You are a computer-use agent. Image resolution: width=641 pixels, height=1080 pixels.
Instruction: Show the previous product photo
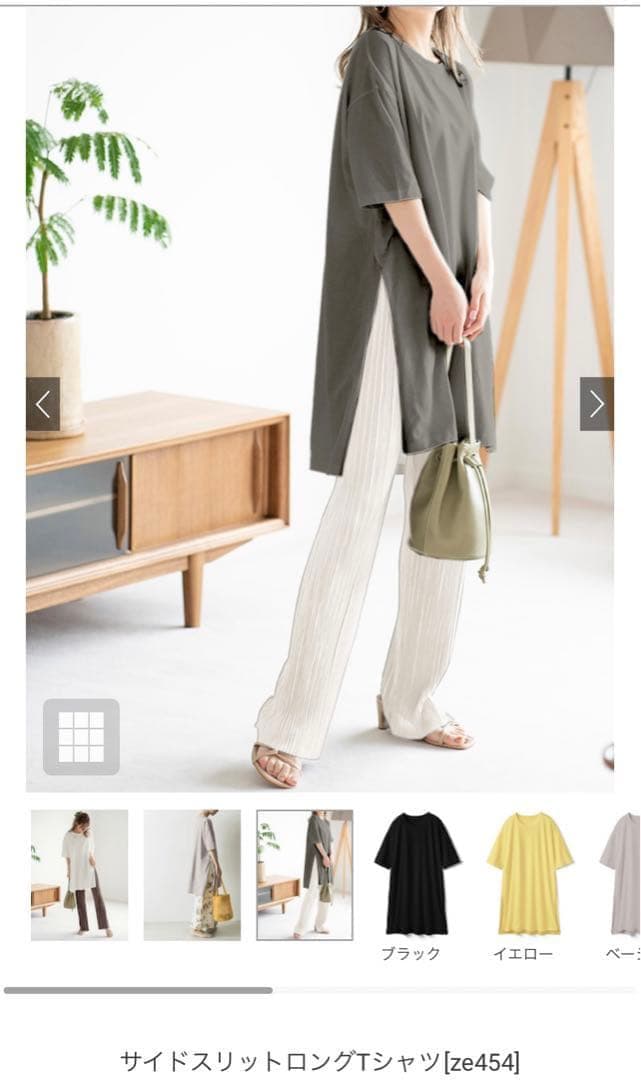(43, 404)
